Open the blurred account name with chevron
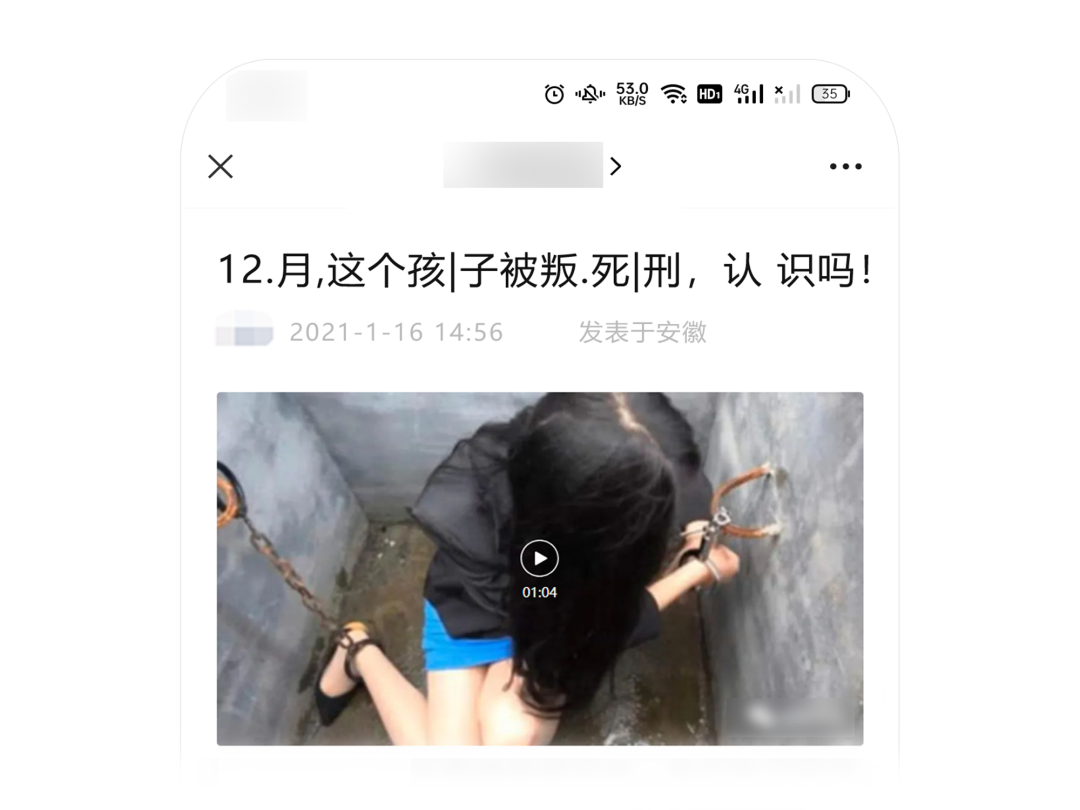The image size is (1080, 810). coord(532,166)
